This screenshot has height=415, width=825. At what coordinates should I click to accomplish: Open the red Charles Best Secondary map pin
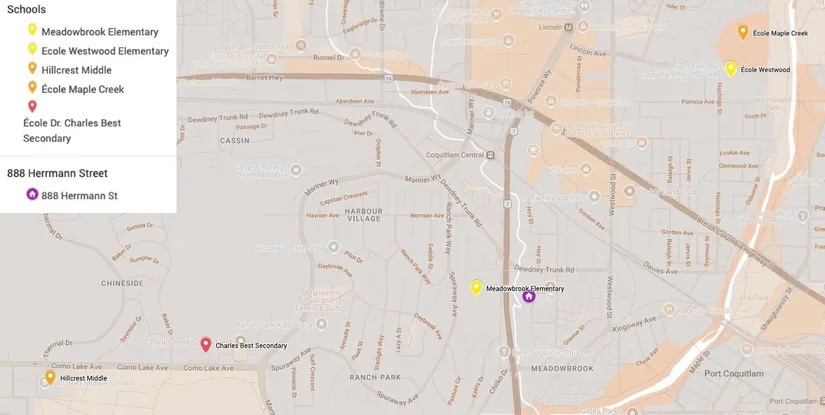click(x=206, y=344)
